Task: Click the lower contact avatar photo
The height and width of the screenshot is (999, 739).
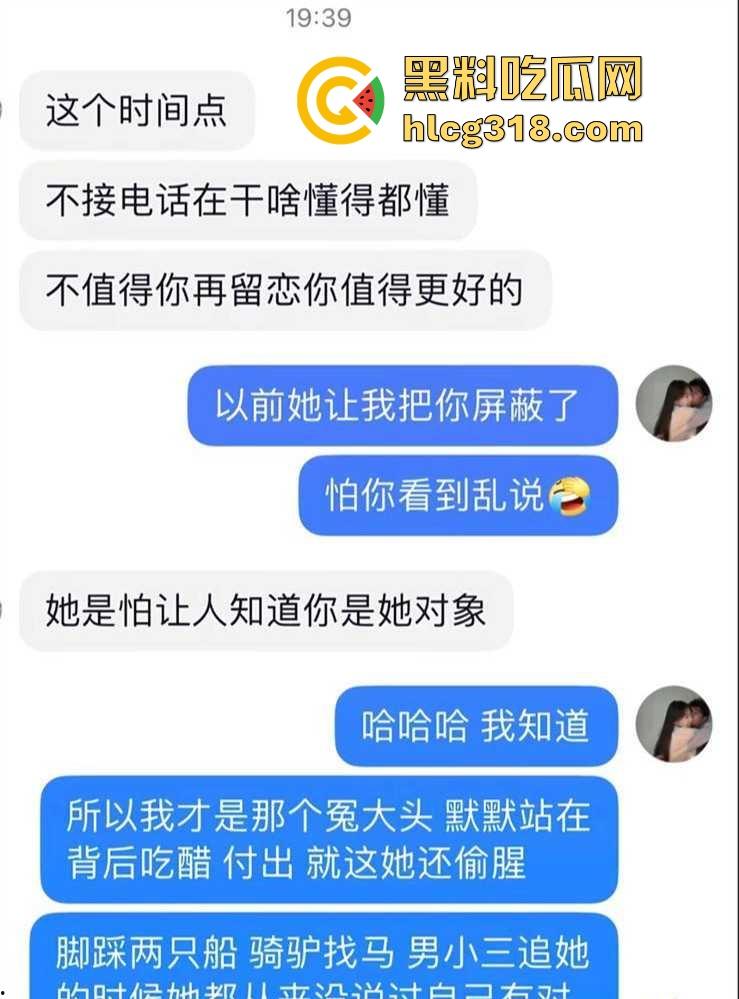Action: [672, 727]
